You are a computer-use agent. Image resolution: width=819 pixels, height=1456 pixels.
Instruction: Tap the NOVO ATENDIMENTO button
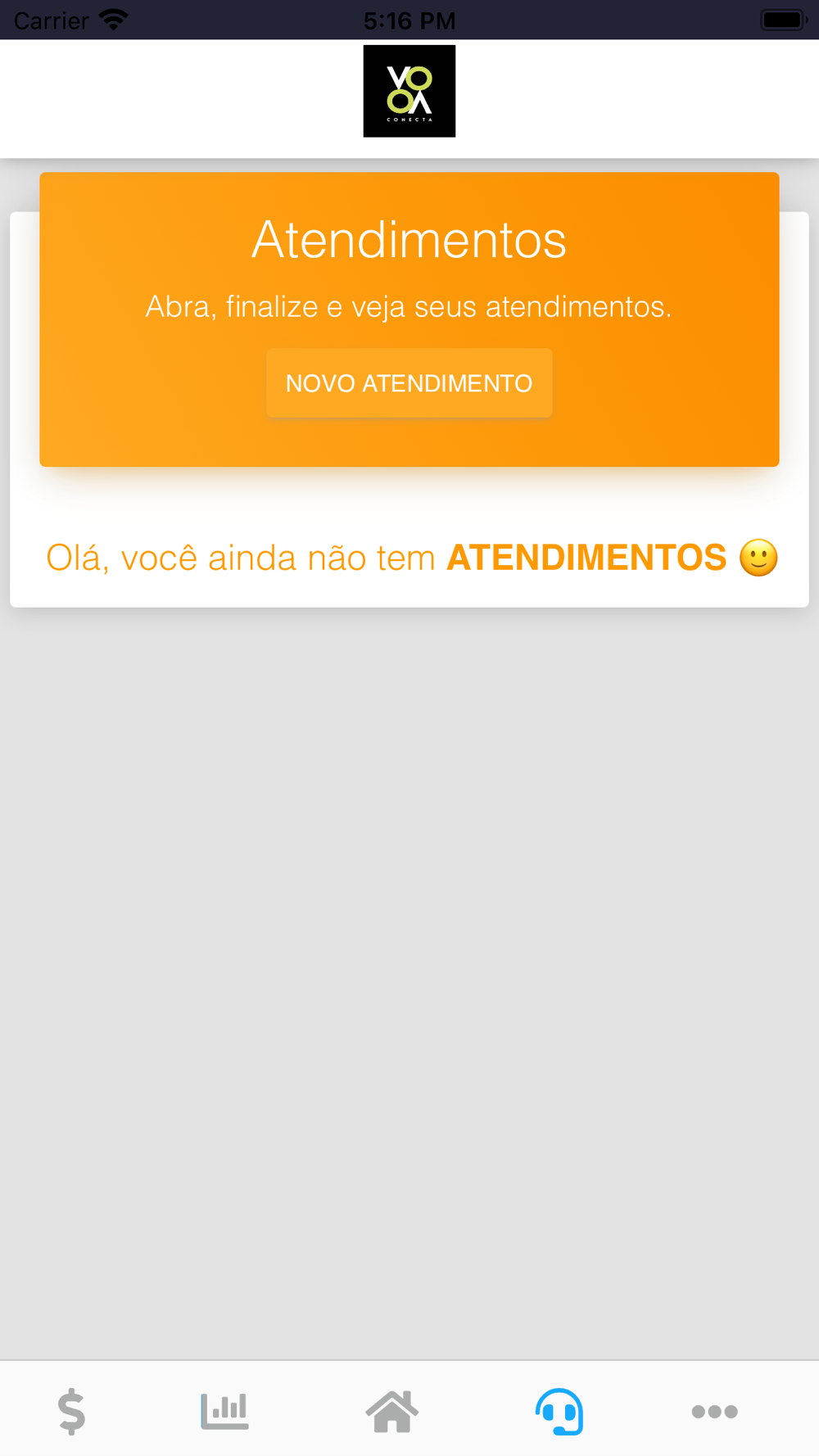coord(409,383)
